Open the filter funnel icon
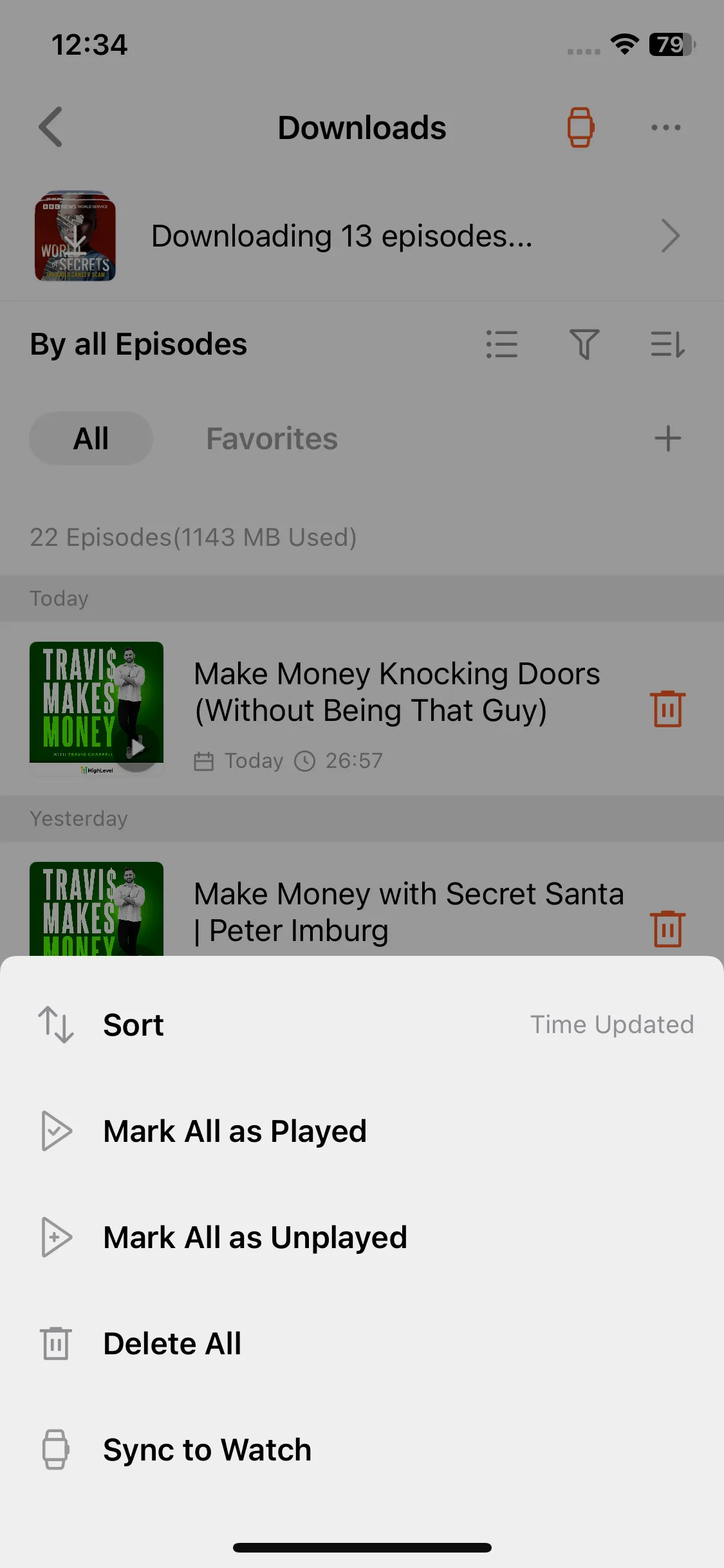The height and width of the screenshot is (1568, 724). [584, 344]
